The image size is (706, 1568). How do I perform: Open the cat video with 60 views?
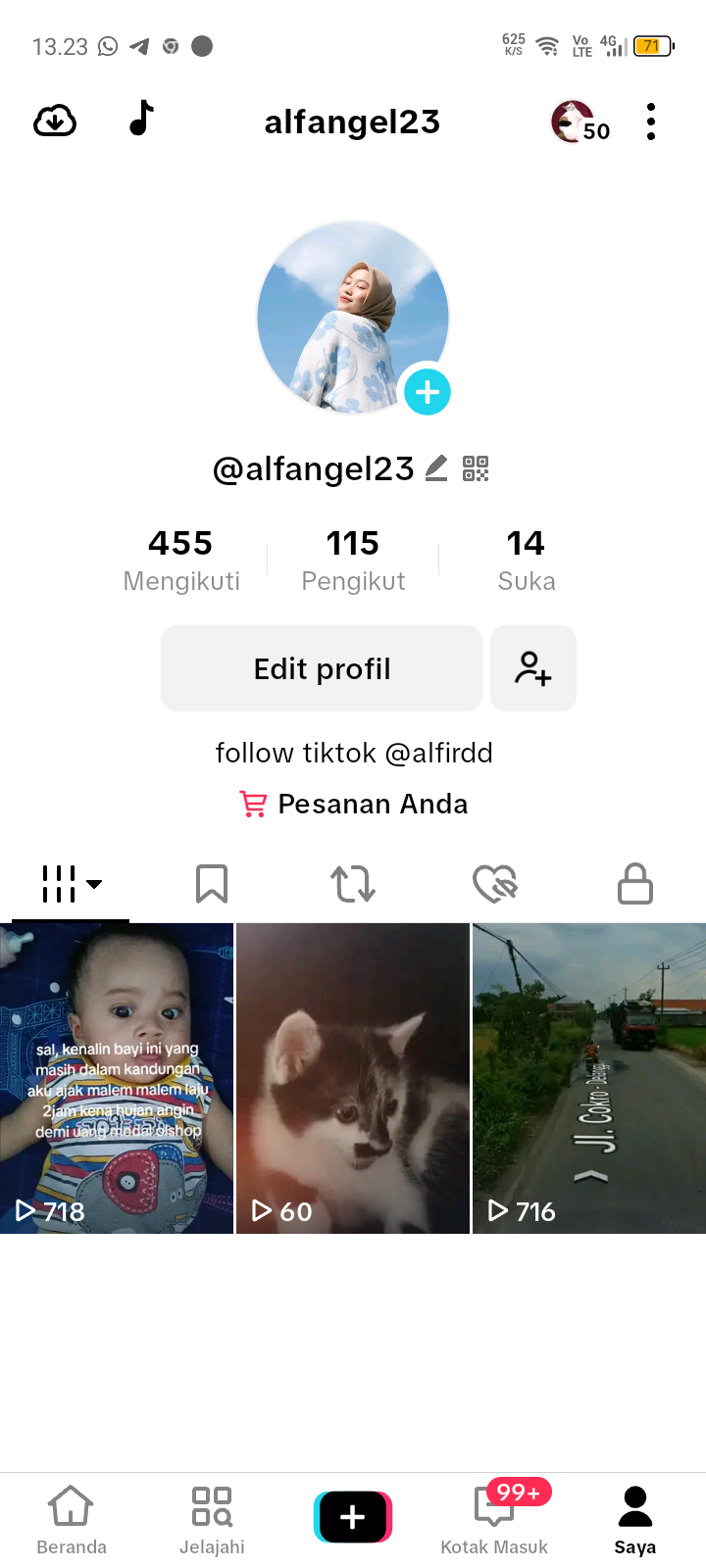[x=353, y=1078]
